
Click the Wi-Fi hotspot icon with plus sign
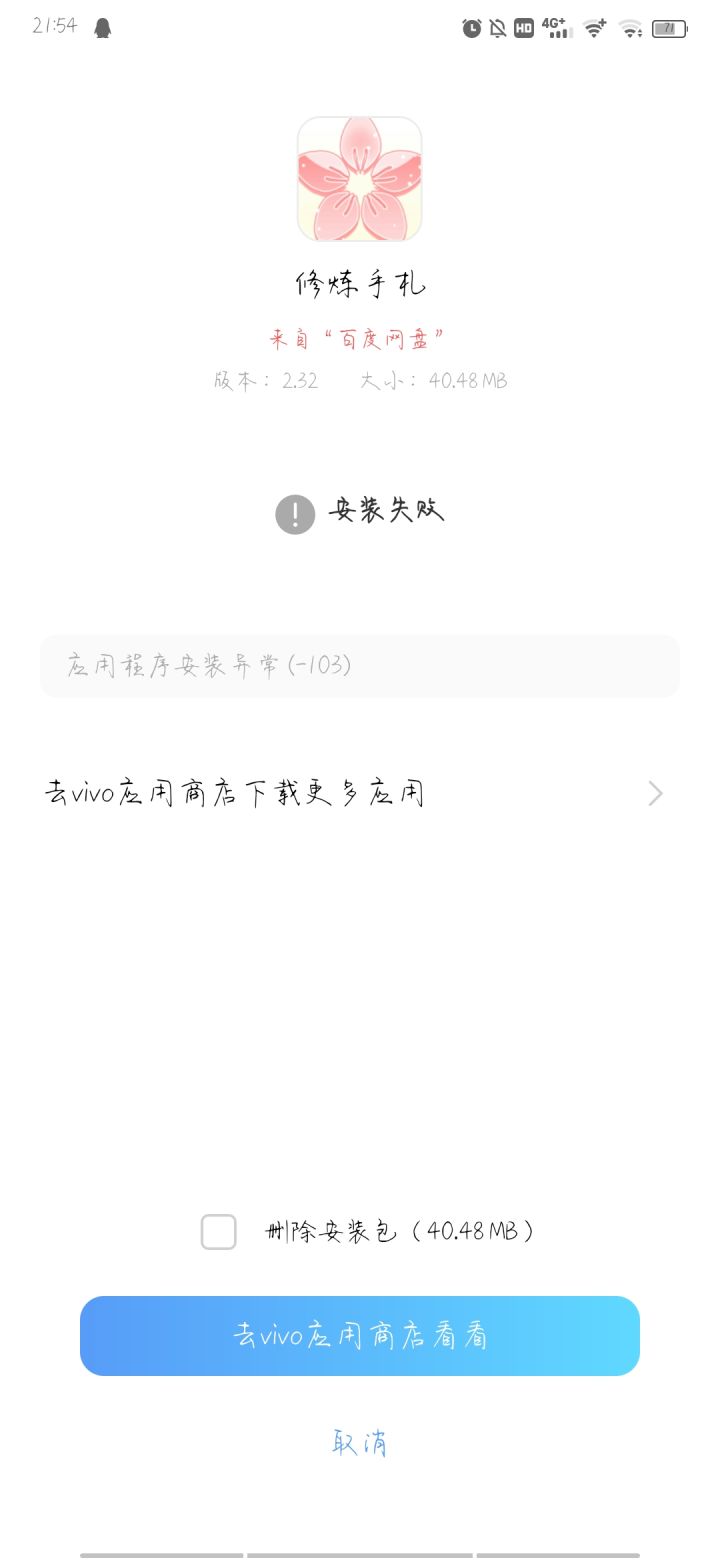594,29
